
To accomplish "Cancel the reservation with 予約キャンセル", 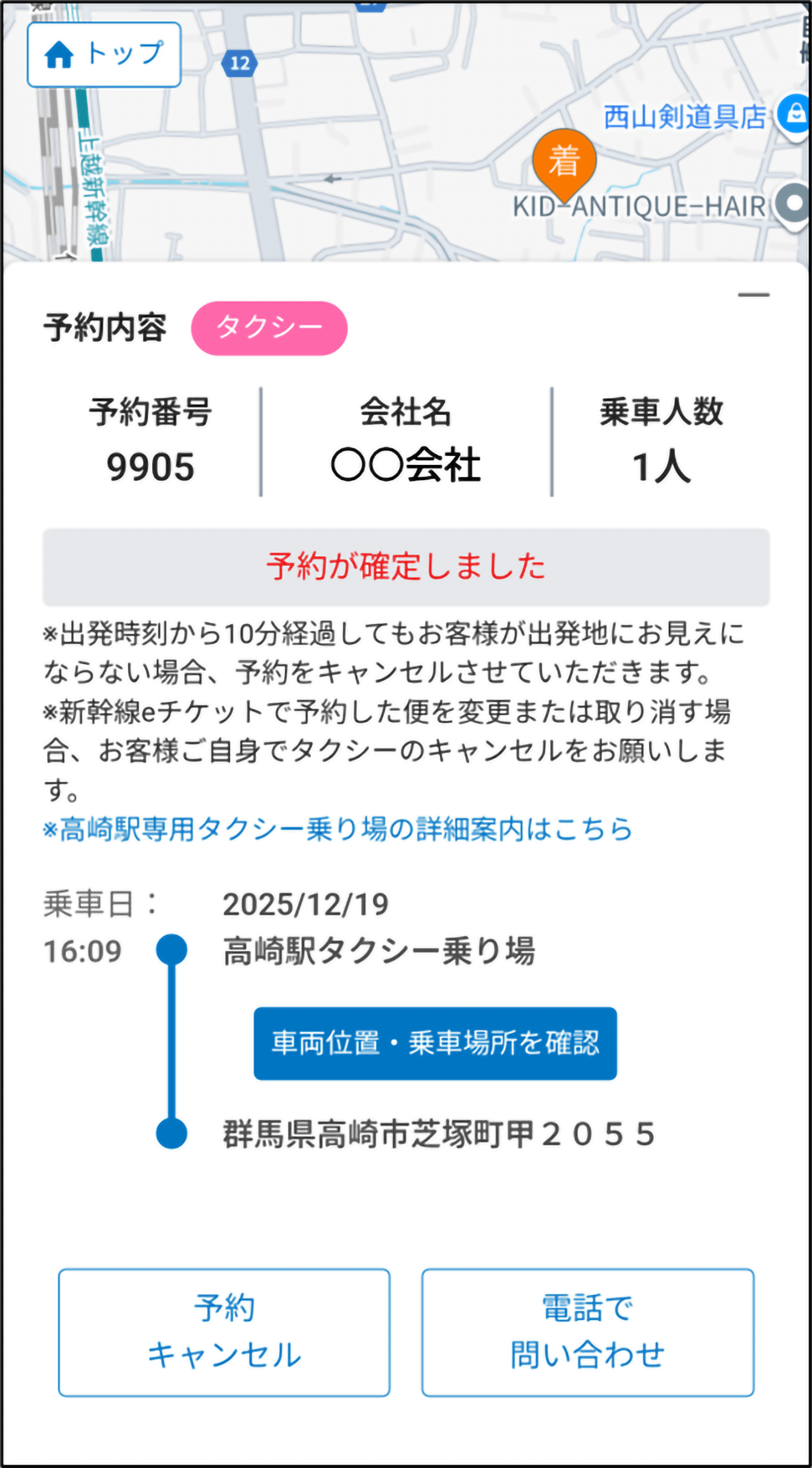I will [224, 1332].
